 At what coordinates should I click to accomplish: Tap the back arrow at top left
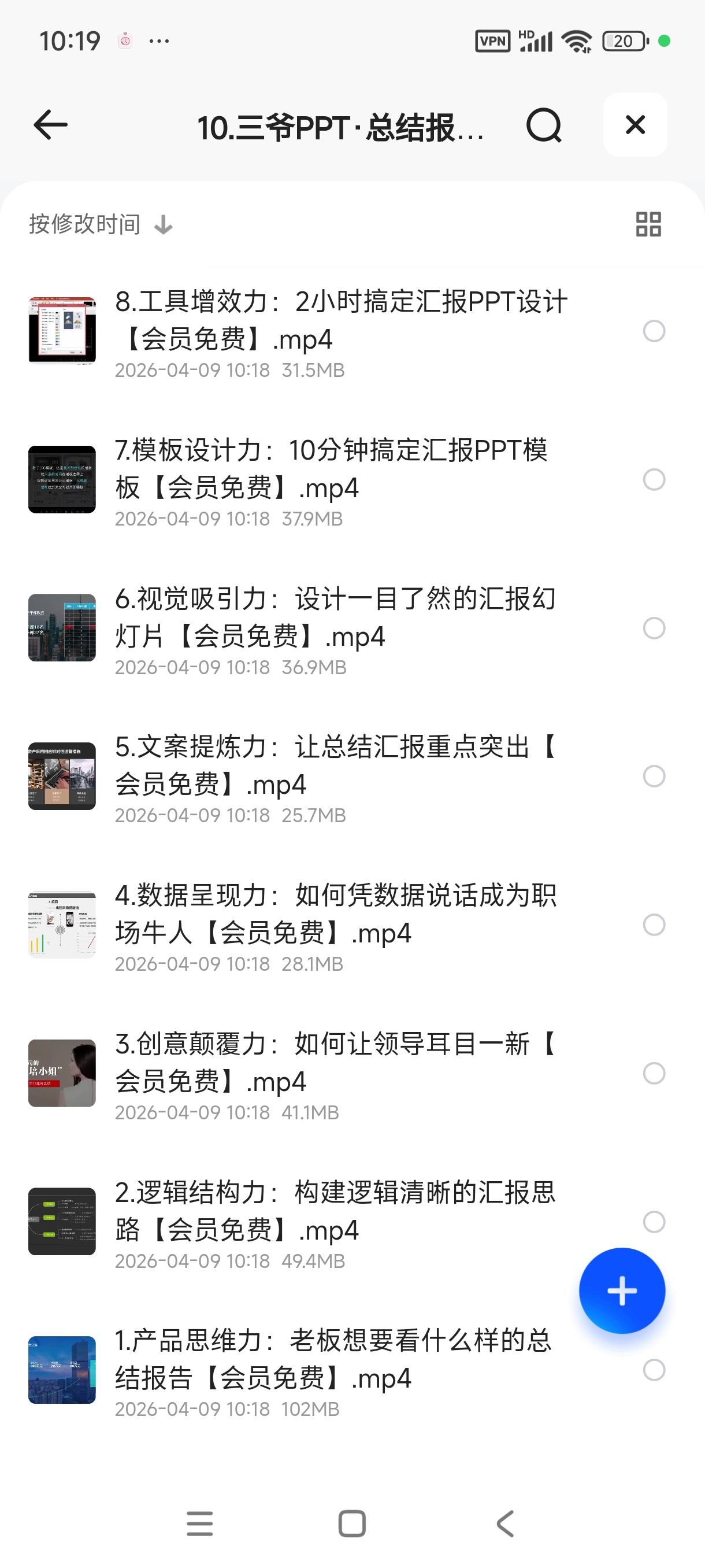[49, 125]
